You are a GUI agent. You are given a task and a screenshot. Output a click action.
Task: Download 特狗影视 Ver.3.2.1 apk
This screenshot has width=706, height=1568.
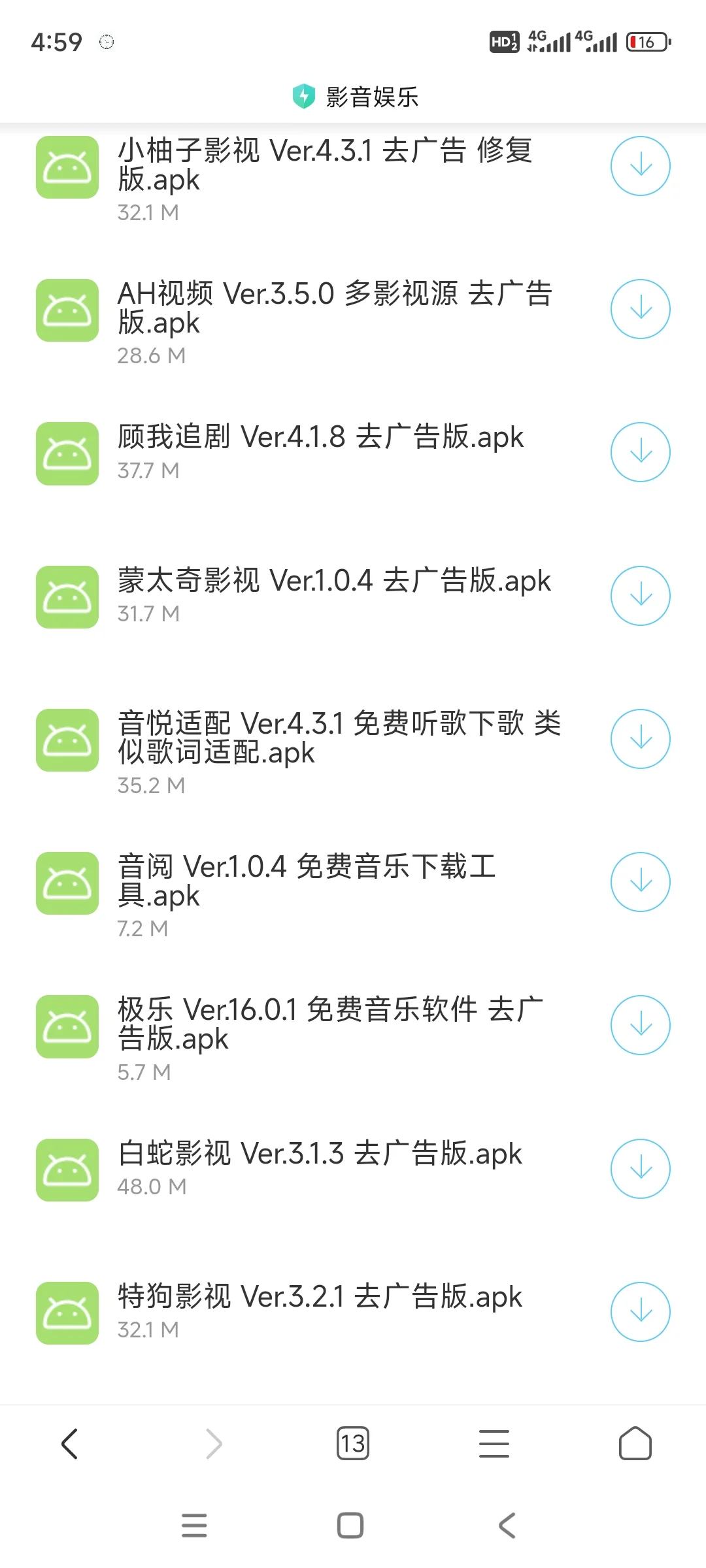640,1312
